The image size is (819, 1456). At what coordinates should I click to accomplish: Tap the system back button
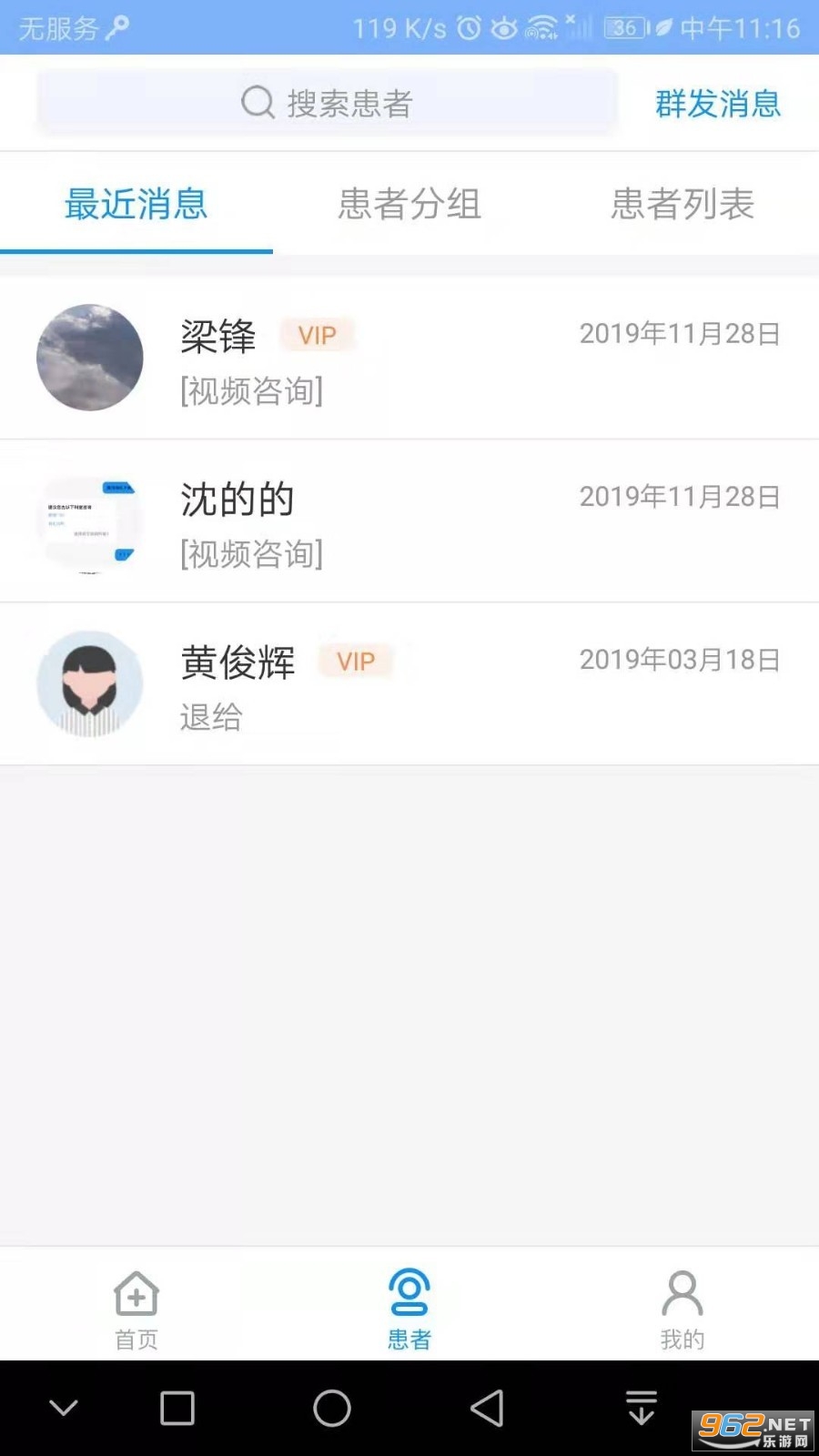tap(488, 1408)
